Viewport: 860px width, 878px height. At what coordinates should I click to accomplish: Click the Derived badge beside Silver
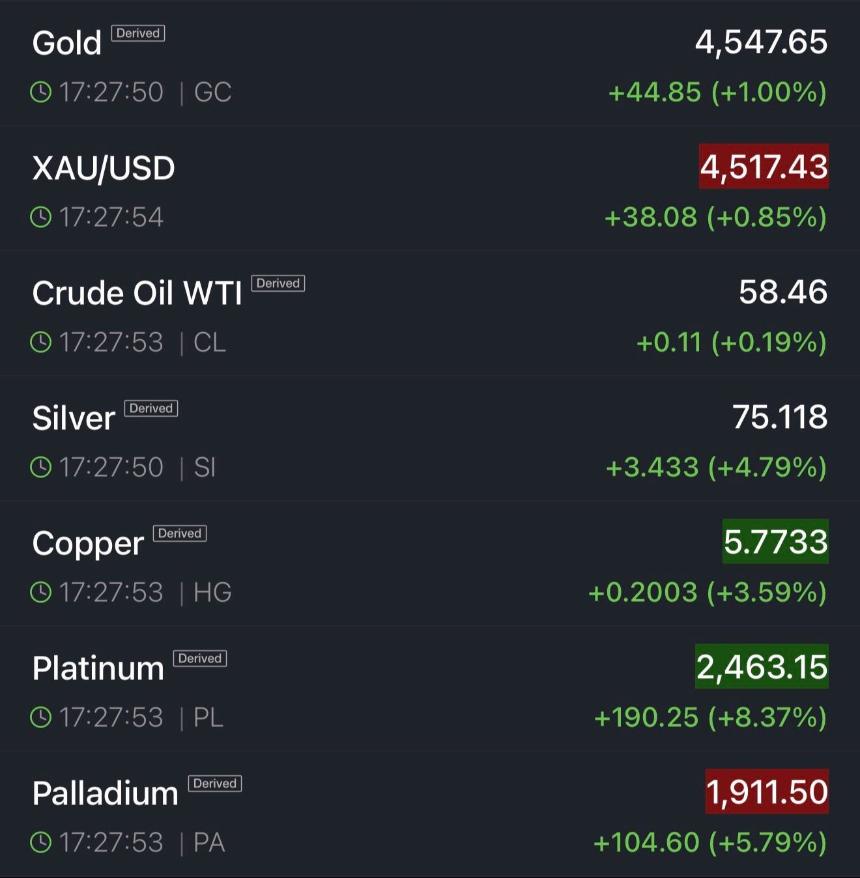pyautogui.click(x=152, y=408)
